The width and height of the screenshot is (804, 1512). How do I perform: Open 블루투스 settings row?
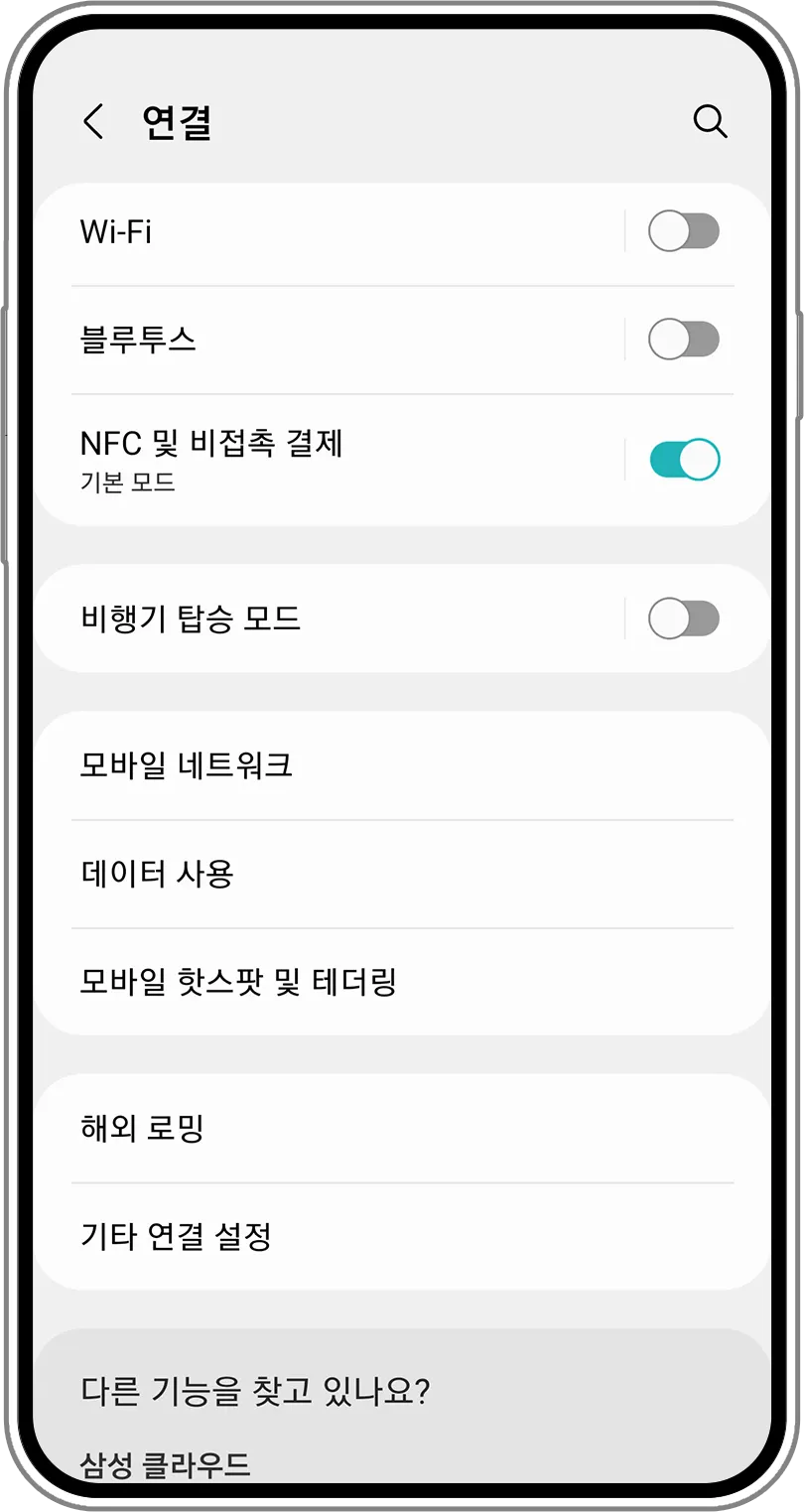[x=328, y=340]
